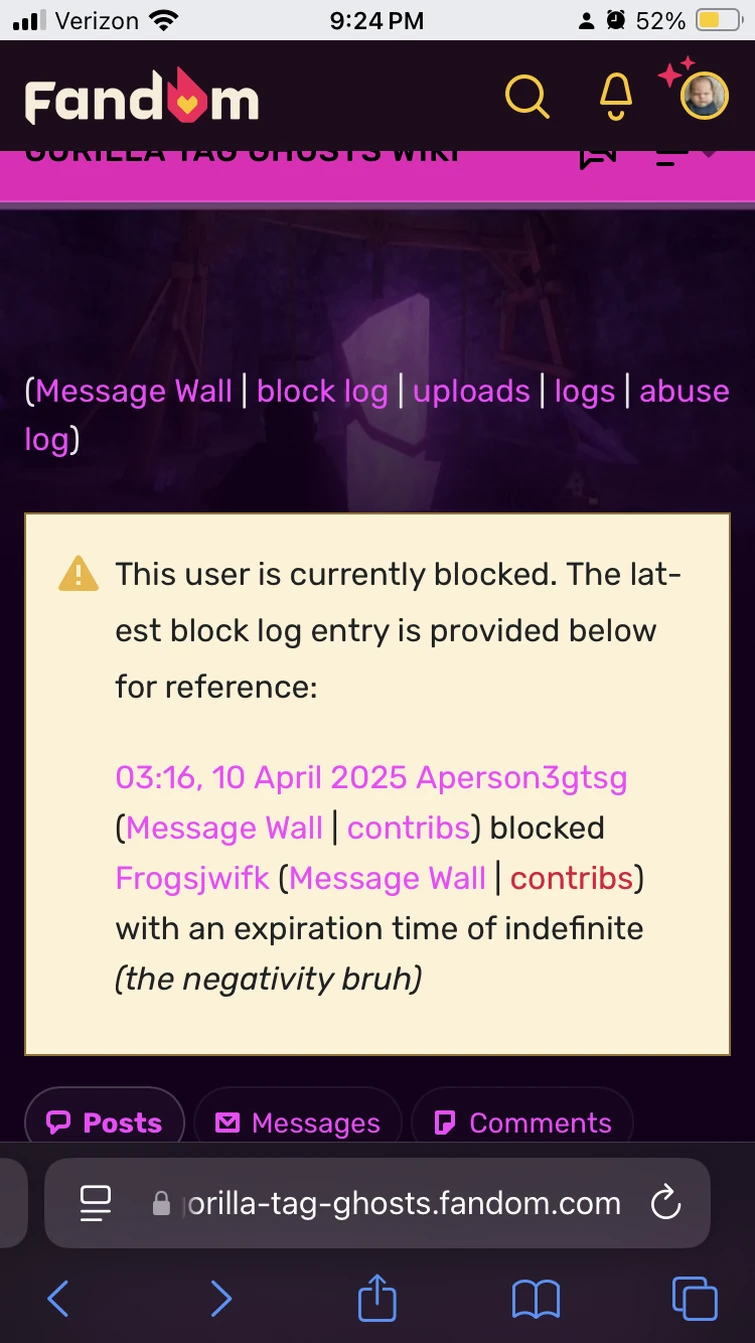Open the abuse log link
755x1343 pixels.
pyautogui.click(x=684, y=391)
